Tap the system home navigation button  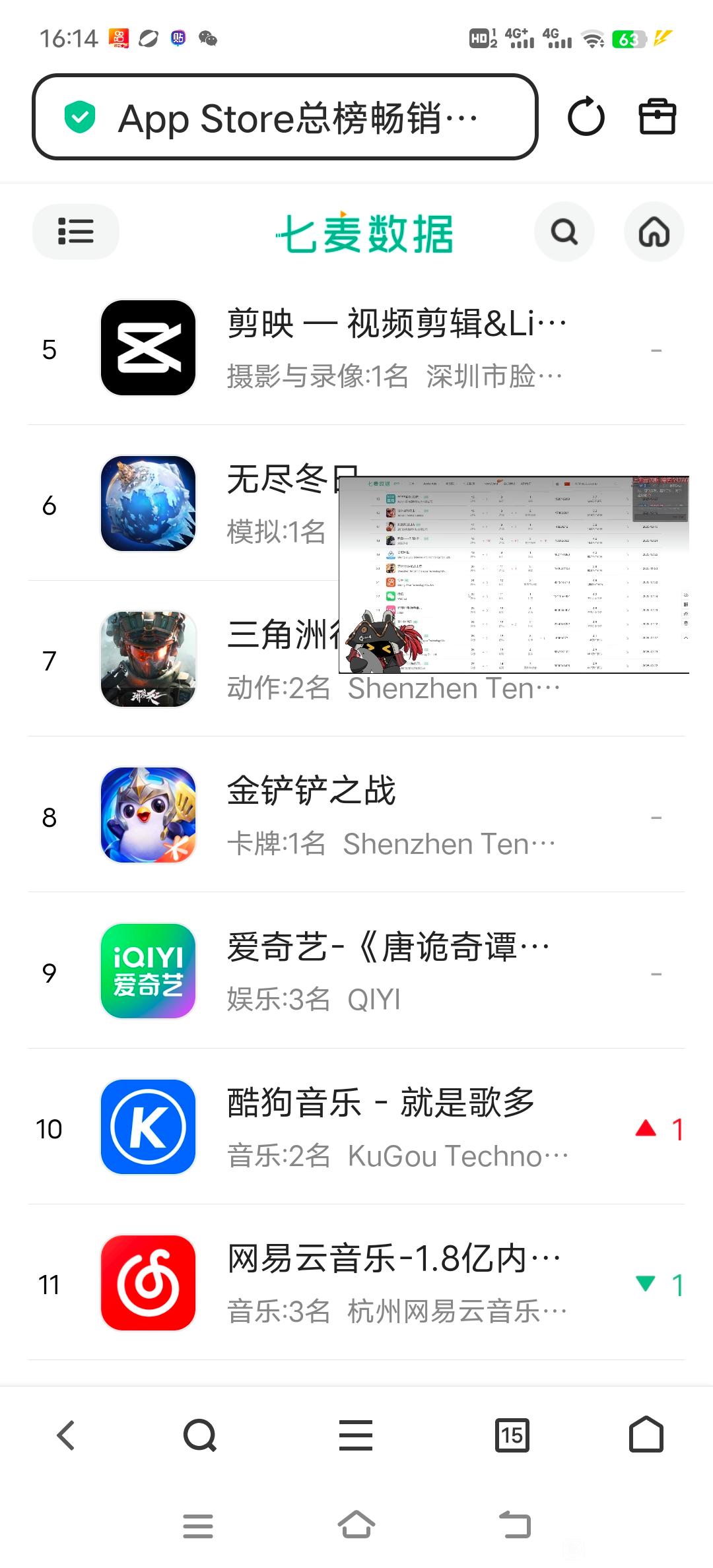pos(356,1525)
